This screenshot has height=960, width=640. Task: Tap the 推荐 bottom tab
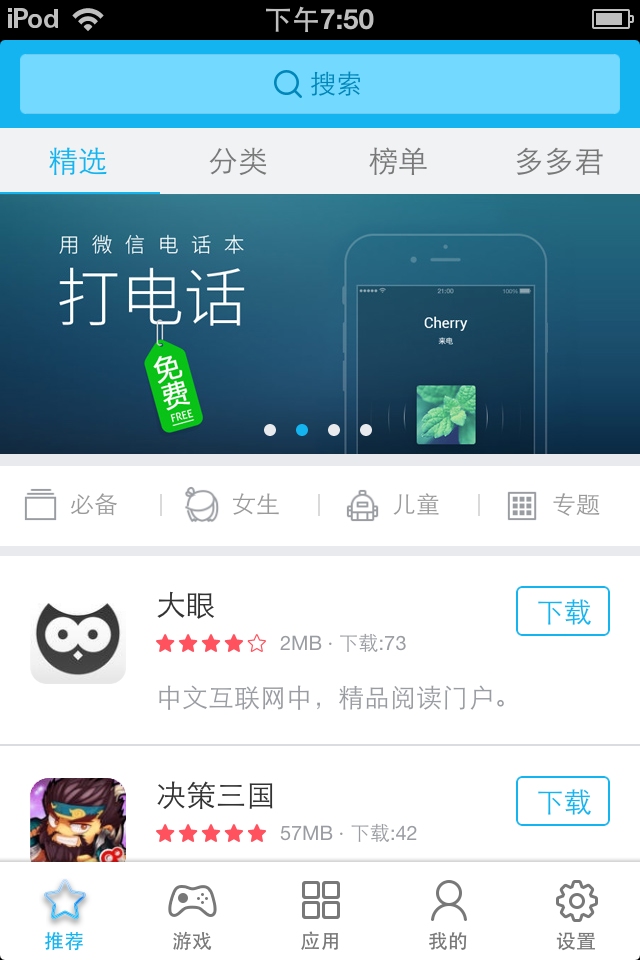64,915
